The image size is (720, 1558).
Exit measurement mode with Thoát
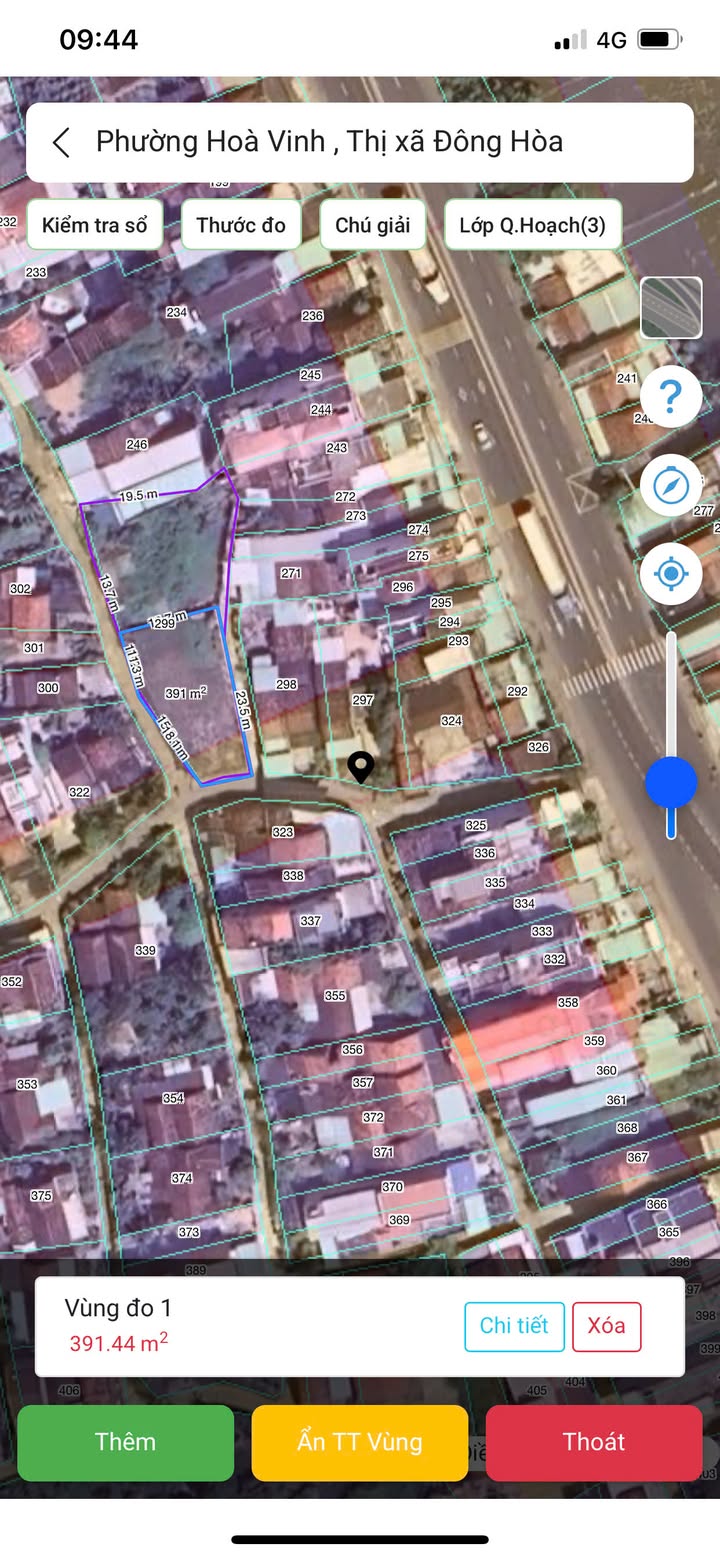click(x=594, y=1442)
